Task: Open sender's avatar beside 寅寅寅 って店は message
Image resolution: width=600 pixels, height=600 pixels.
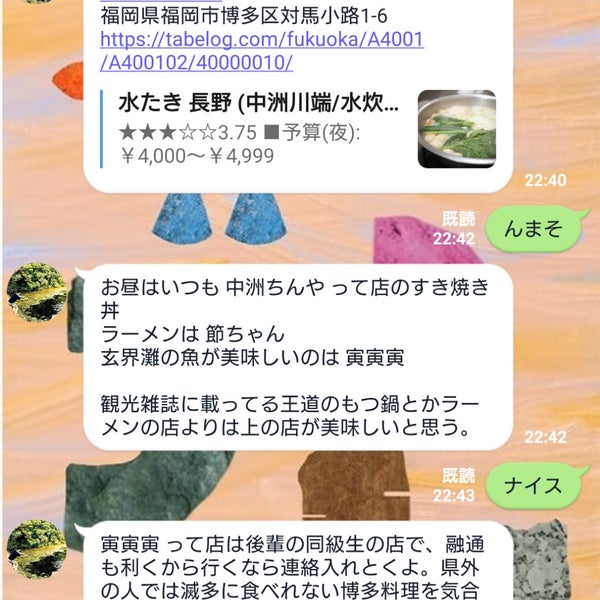Action: tap(37, 549)
